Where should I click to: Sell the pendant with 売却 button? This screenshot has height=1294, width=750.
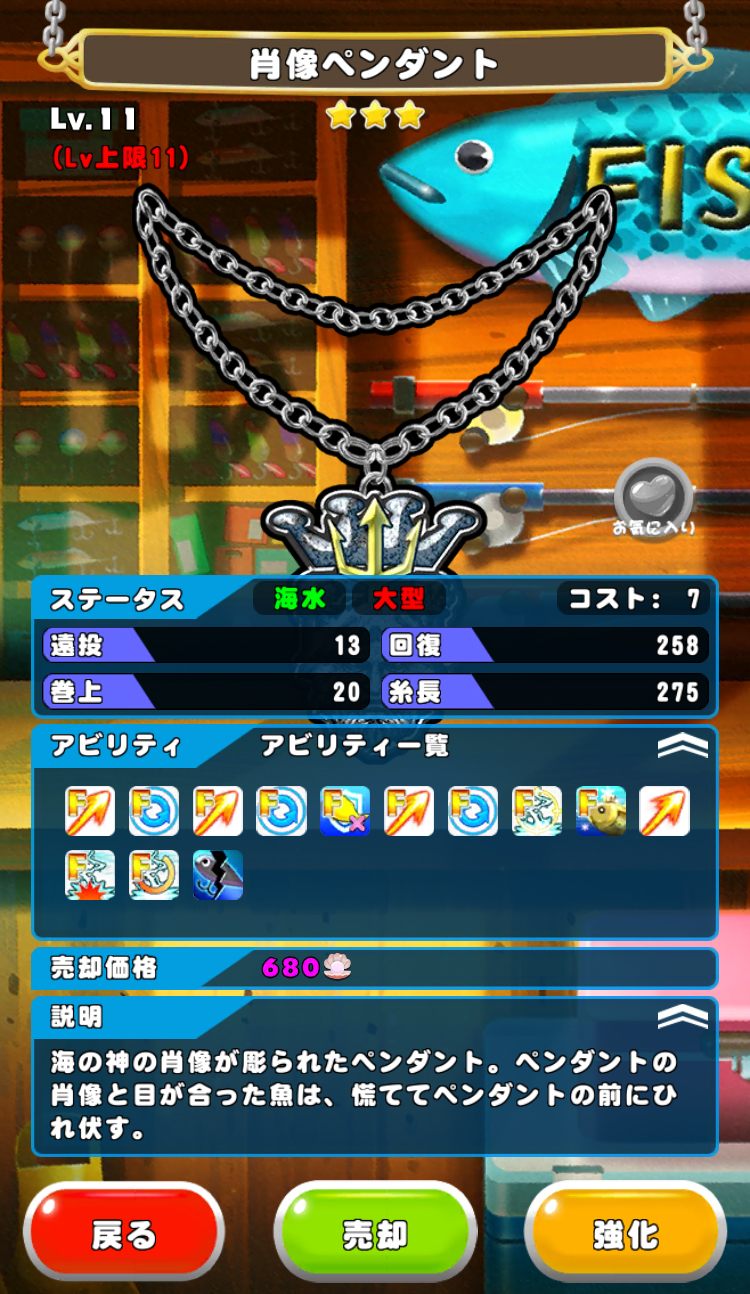click(x=375, y=1235)
